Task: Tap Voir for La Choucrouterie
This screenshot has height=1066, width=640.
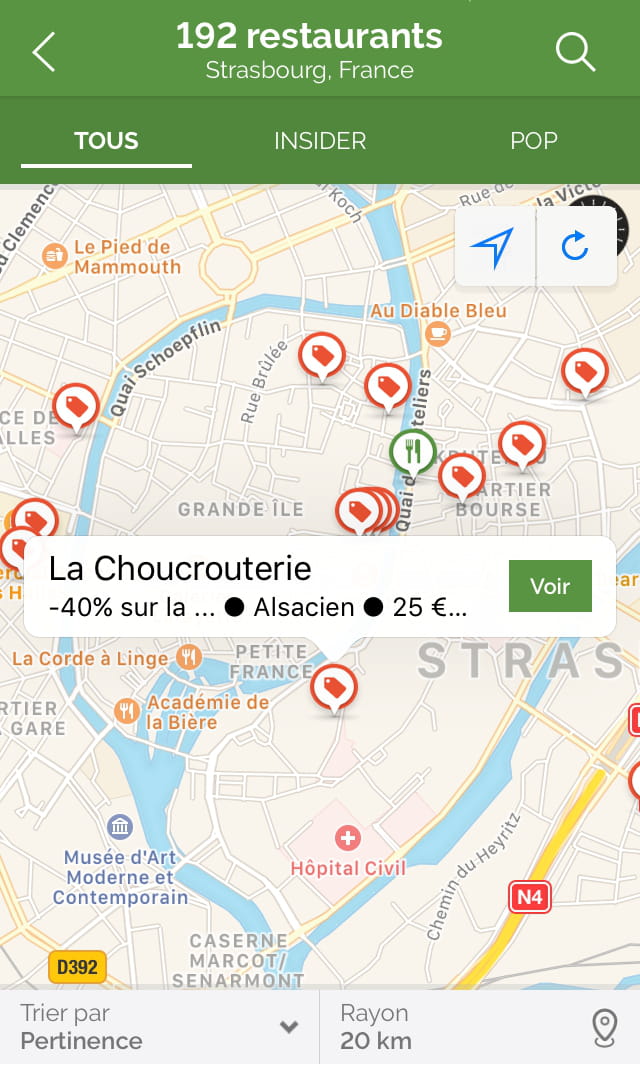Action: (550, 586)
